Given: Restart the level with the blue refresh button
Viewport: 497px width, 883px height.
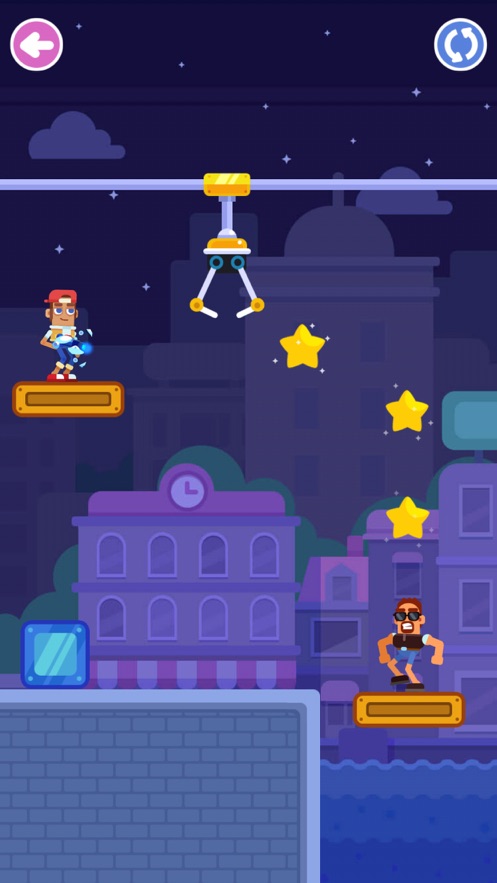Looking at the screenshot, I should (460, 44).
